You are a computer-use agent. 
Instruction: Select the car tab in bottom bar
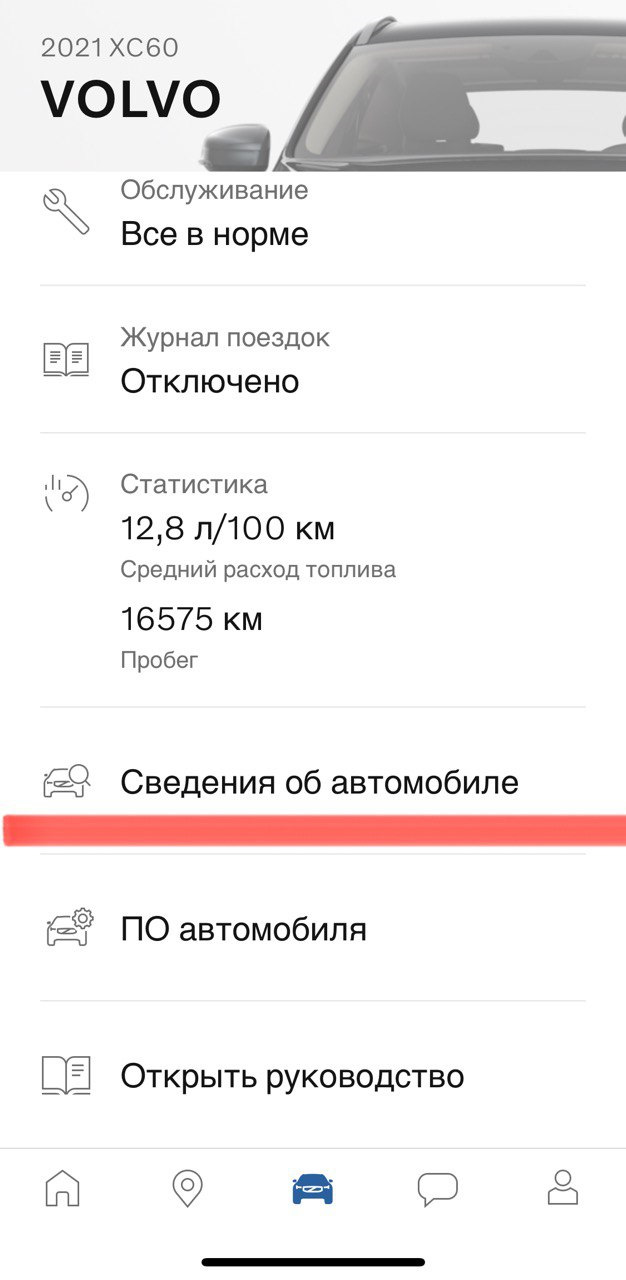[313, 1189]
